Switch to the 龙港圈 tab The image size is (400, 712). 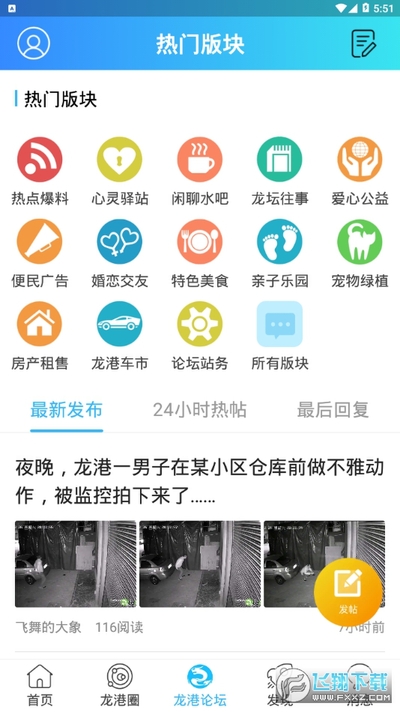[x=120, y=685]
